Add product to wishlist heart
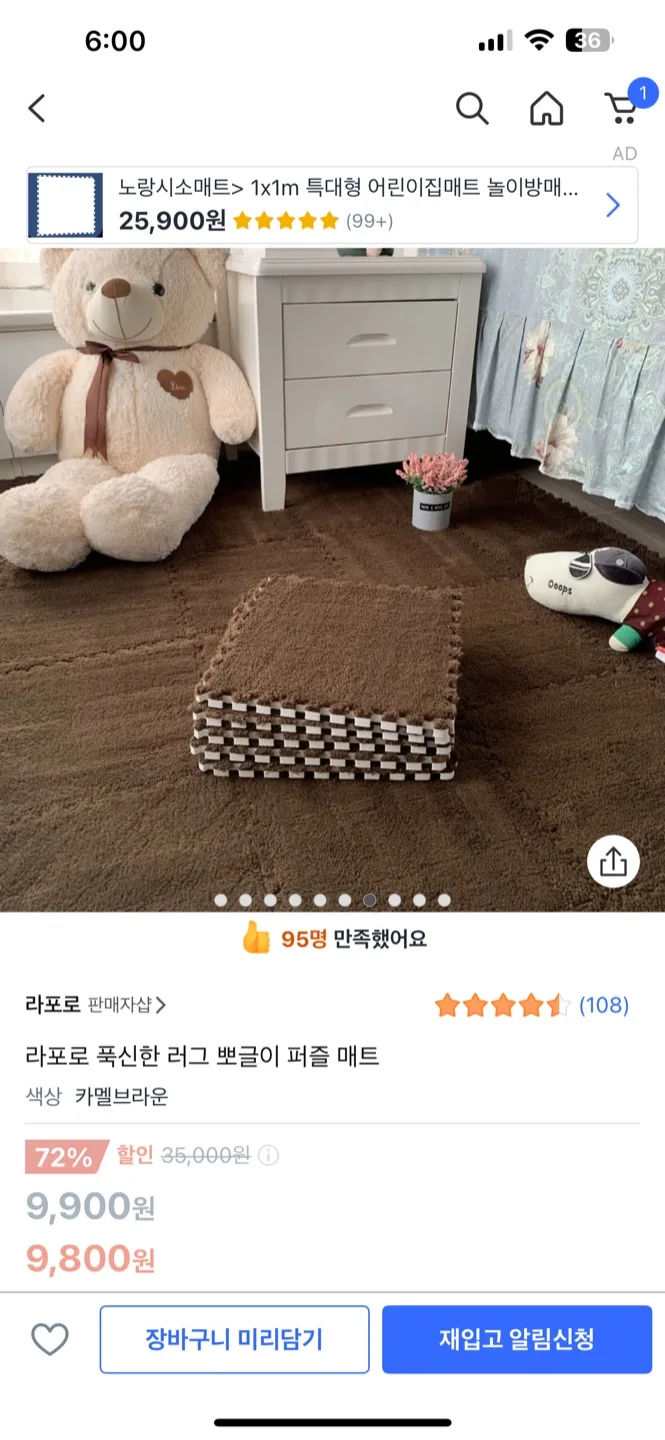665x1440 pixels. click(x=50, y=1339)
